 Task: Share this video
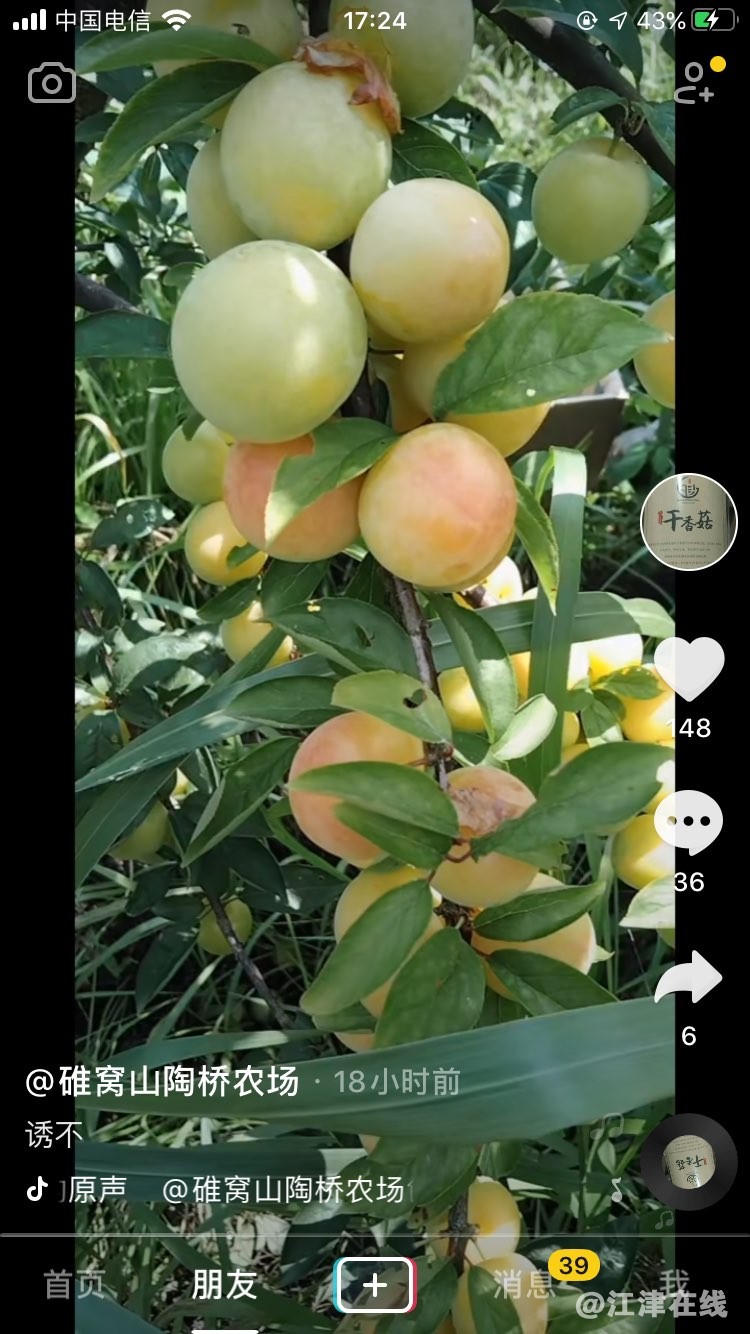(689, 978)
